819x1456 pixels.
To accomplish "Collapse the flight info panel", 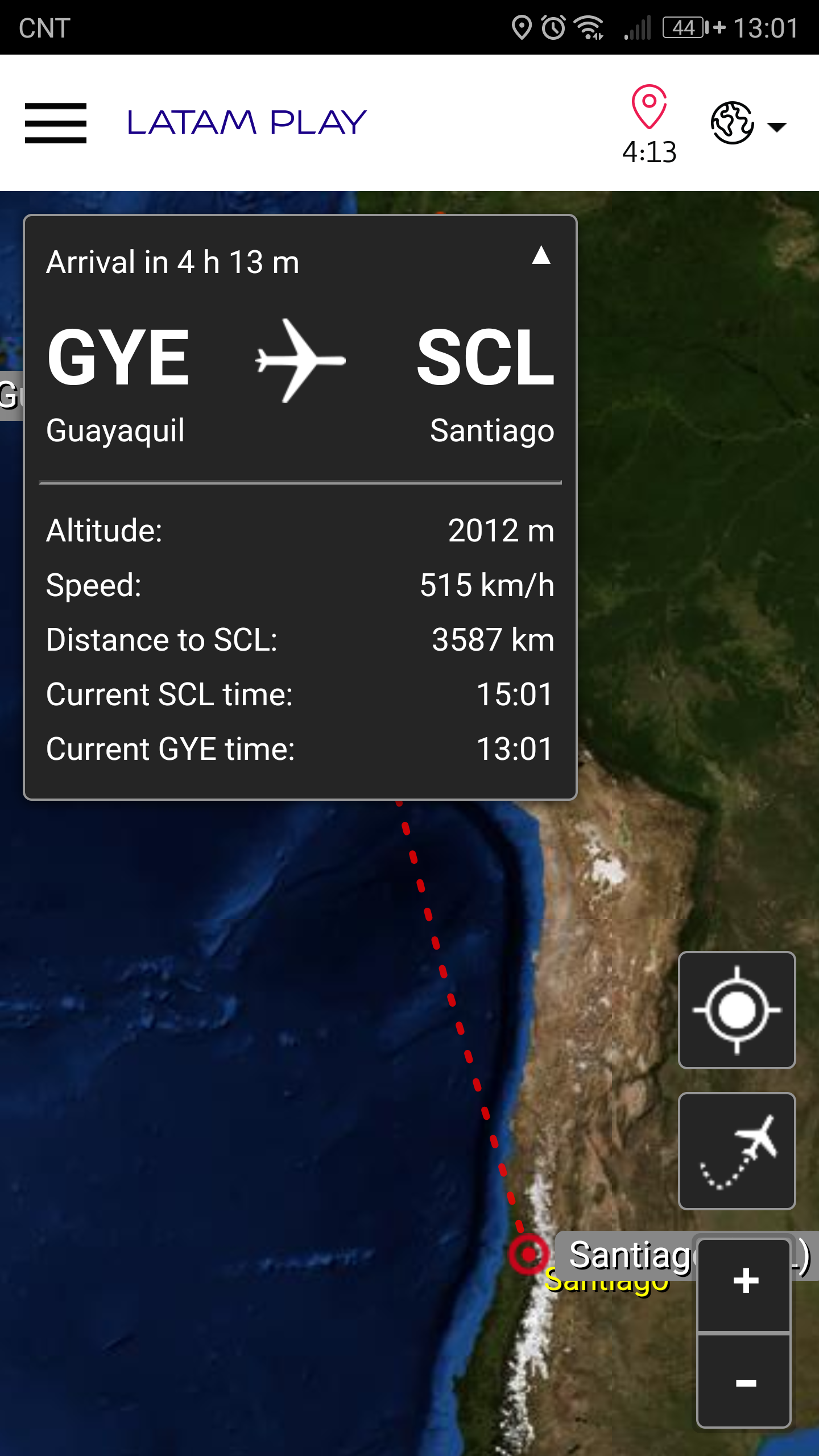I will [541, 256].
